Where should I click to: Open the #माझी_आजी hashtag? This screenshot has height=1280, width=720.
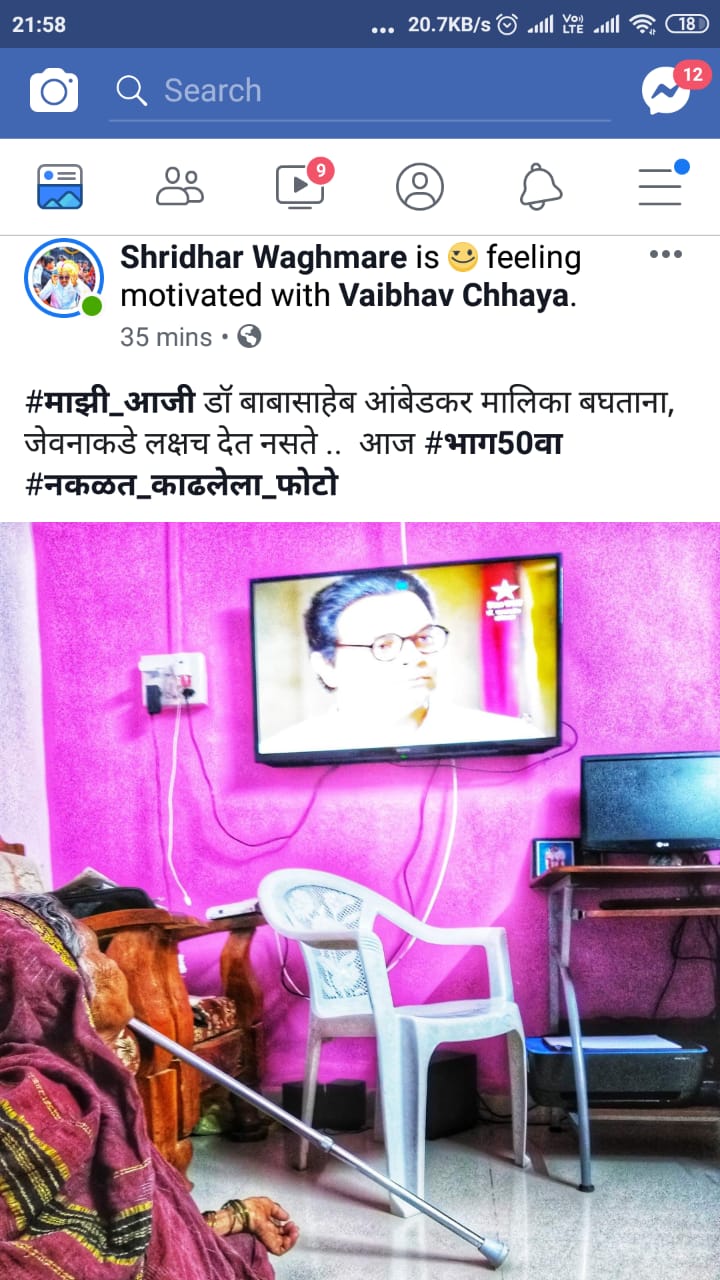(x=111, y=404)
